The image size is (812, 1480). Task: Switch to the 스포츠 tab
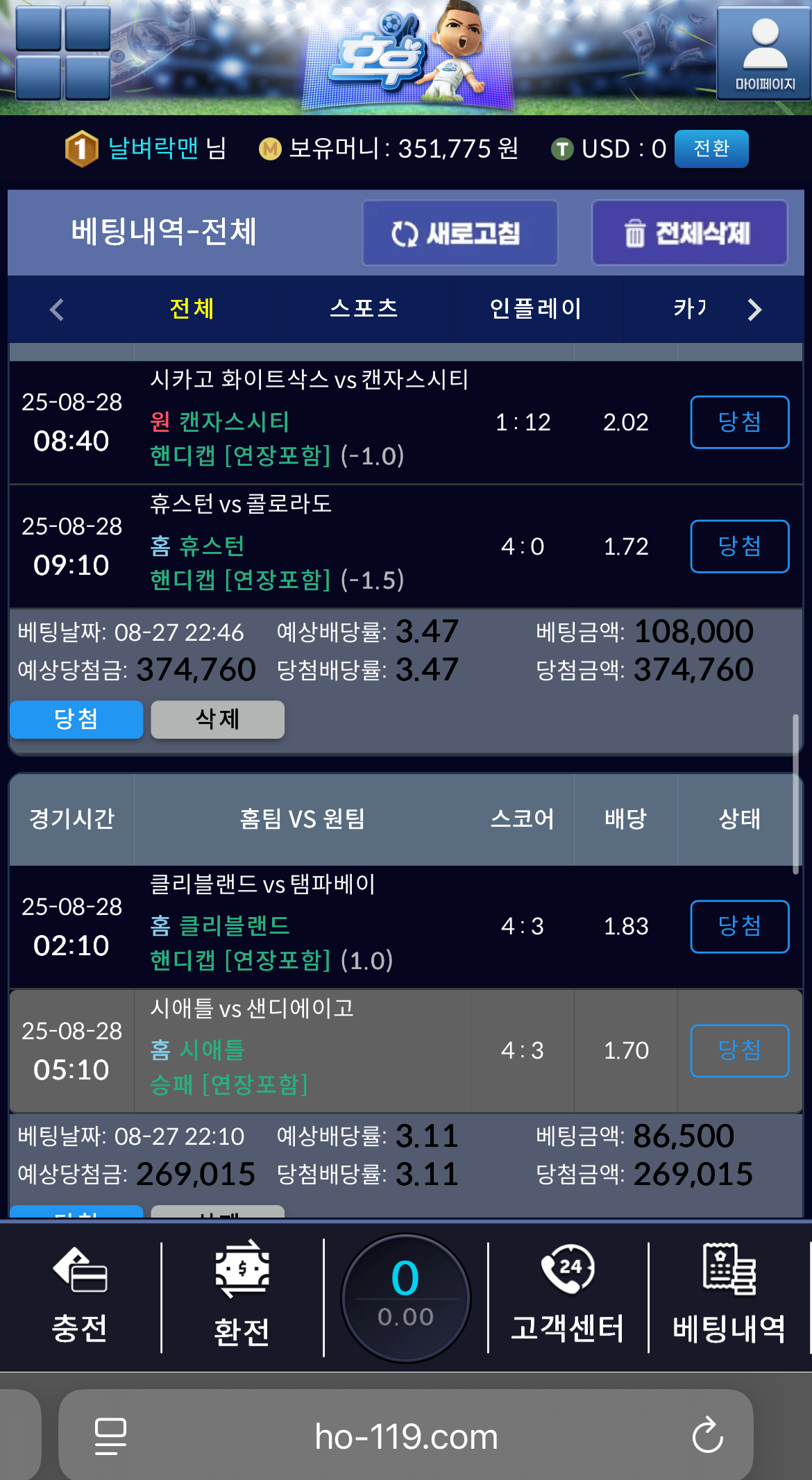click(x=364, y=309)
